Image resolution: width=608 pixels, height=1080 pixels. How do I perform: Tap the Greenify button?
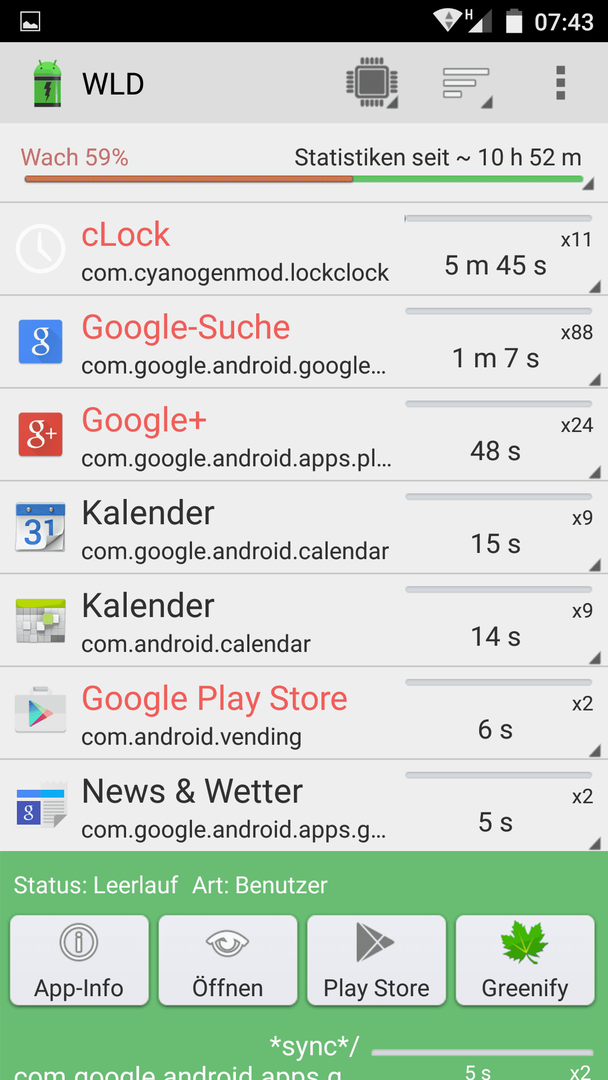tap(525, 960)
